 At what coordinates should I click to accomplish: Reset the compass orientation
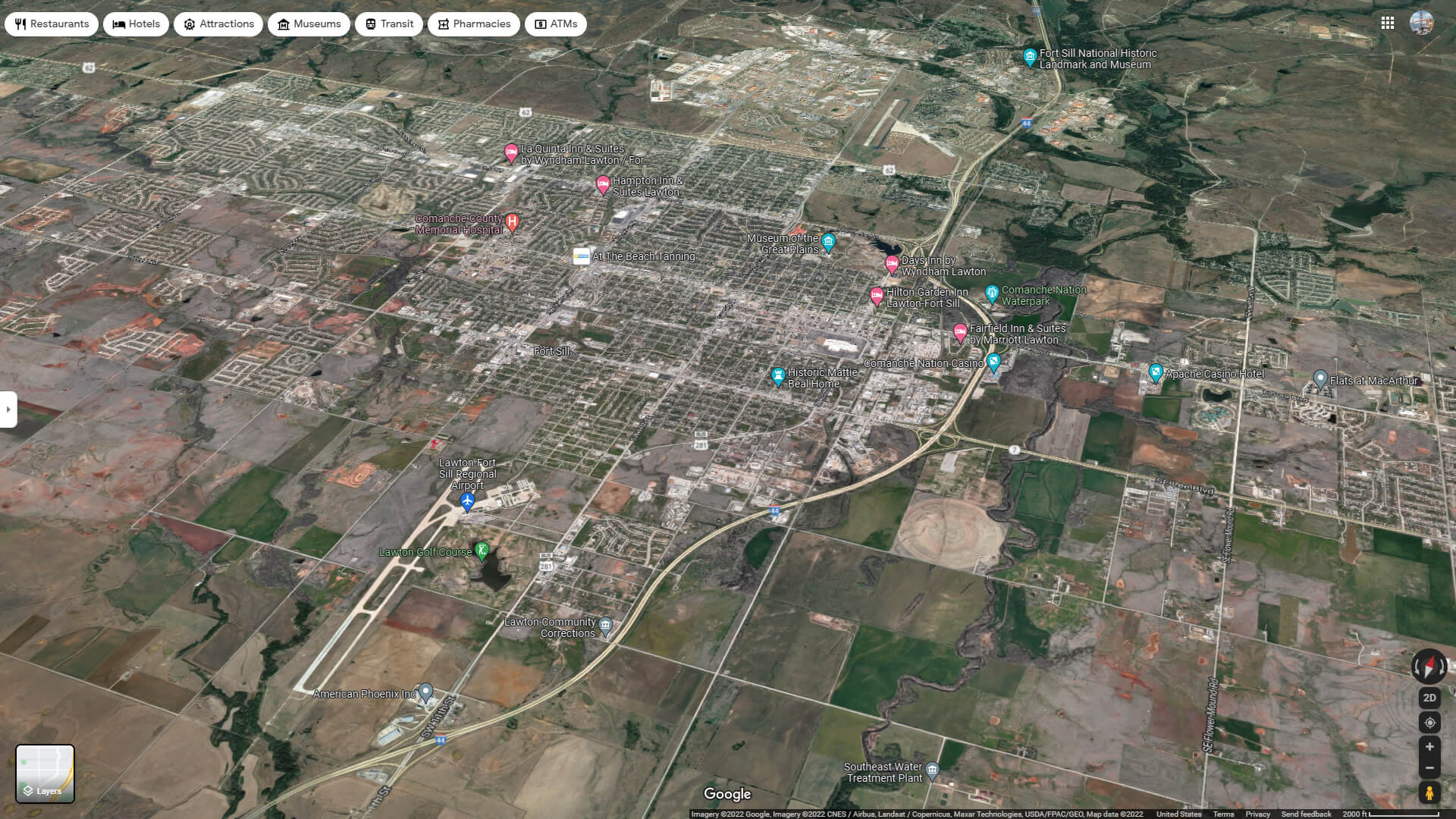coord(1429,667)
